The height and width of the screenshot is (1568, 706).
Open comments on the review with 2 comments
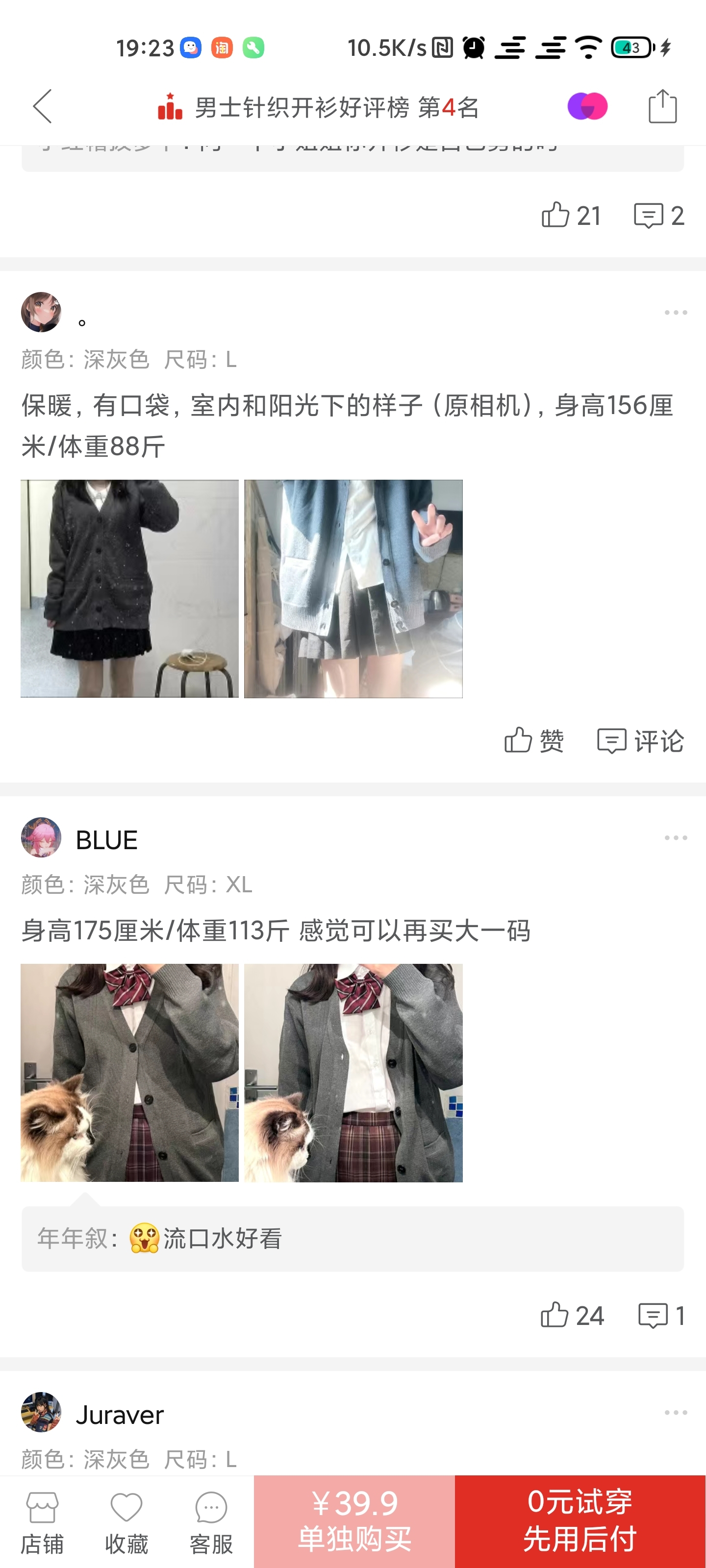click(x=658, y=216)
